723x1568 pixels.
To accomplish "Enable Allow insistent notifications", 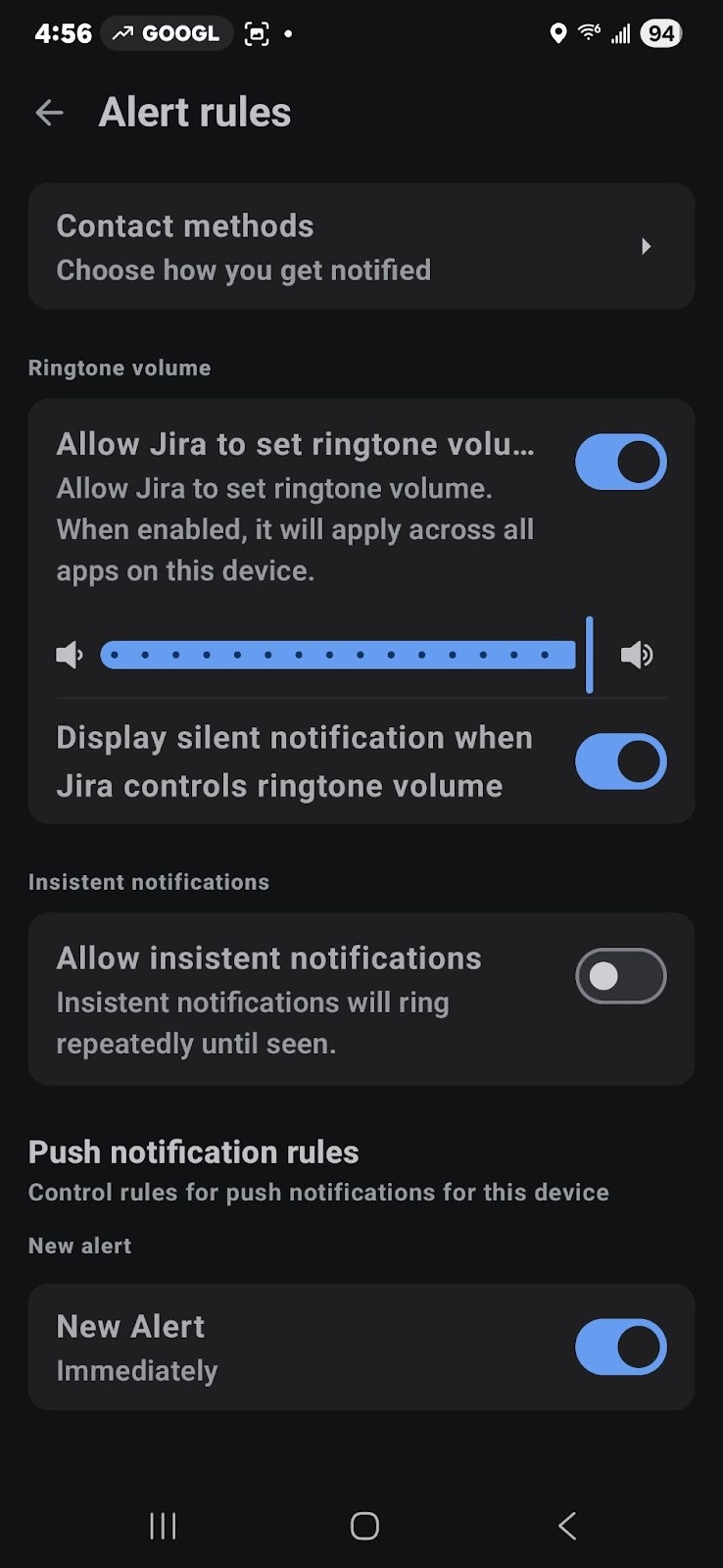I will (x=620, y=976).
